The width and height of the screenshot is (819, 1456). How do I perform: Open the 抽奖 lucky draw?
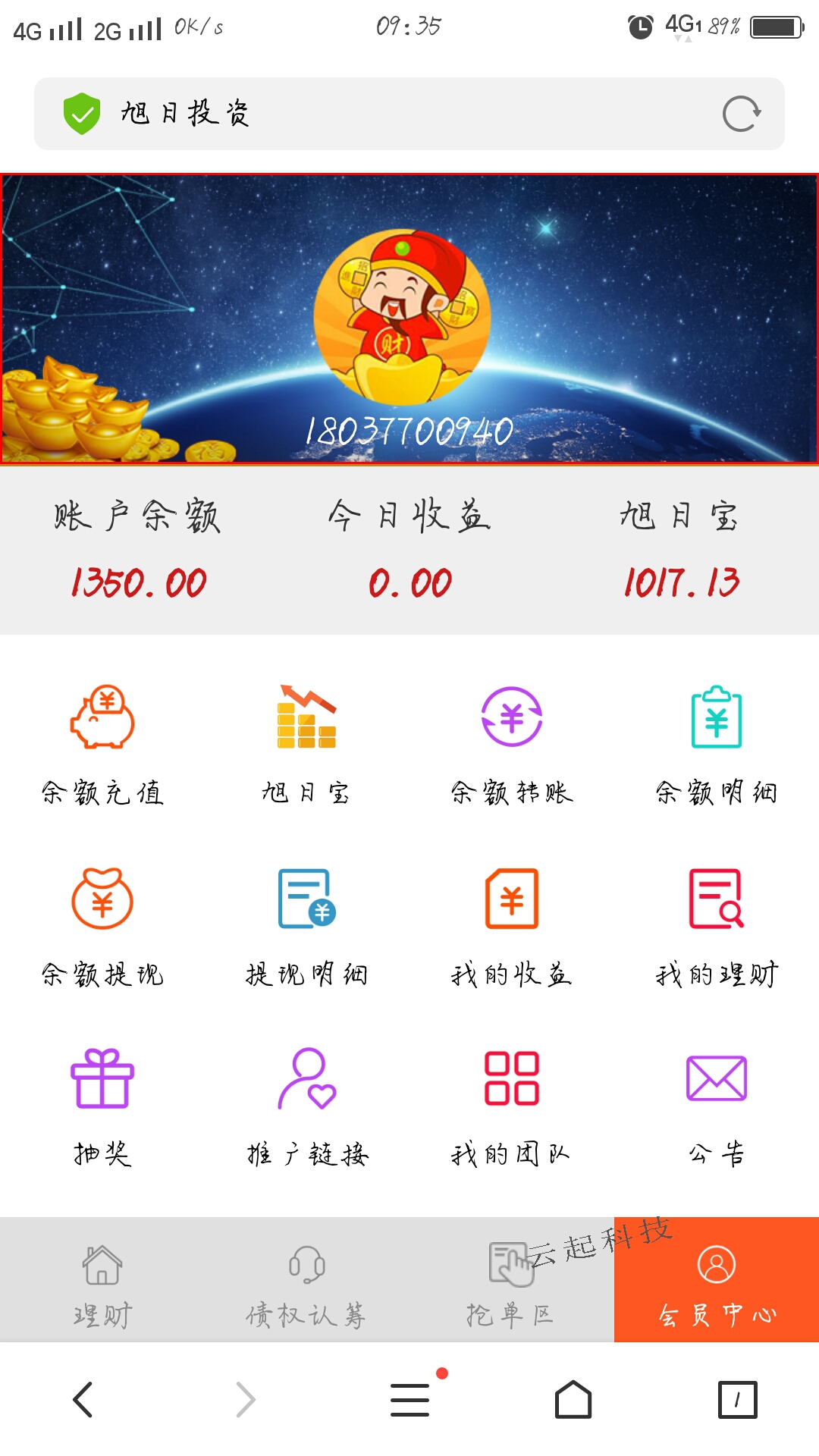102,1103
